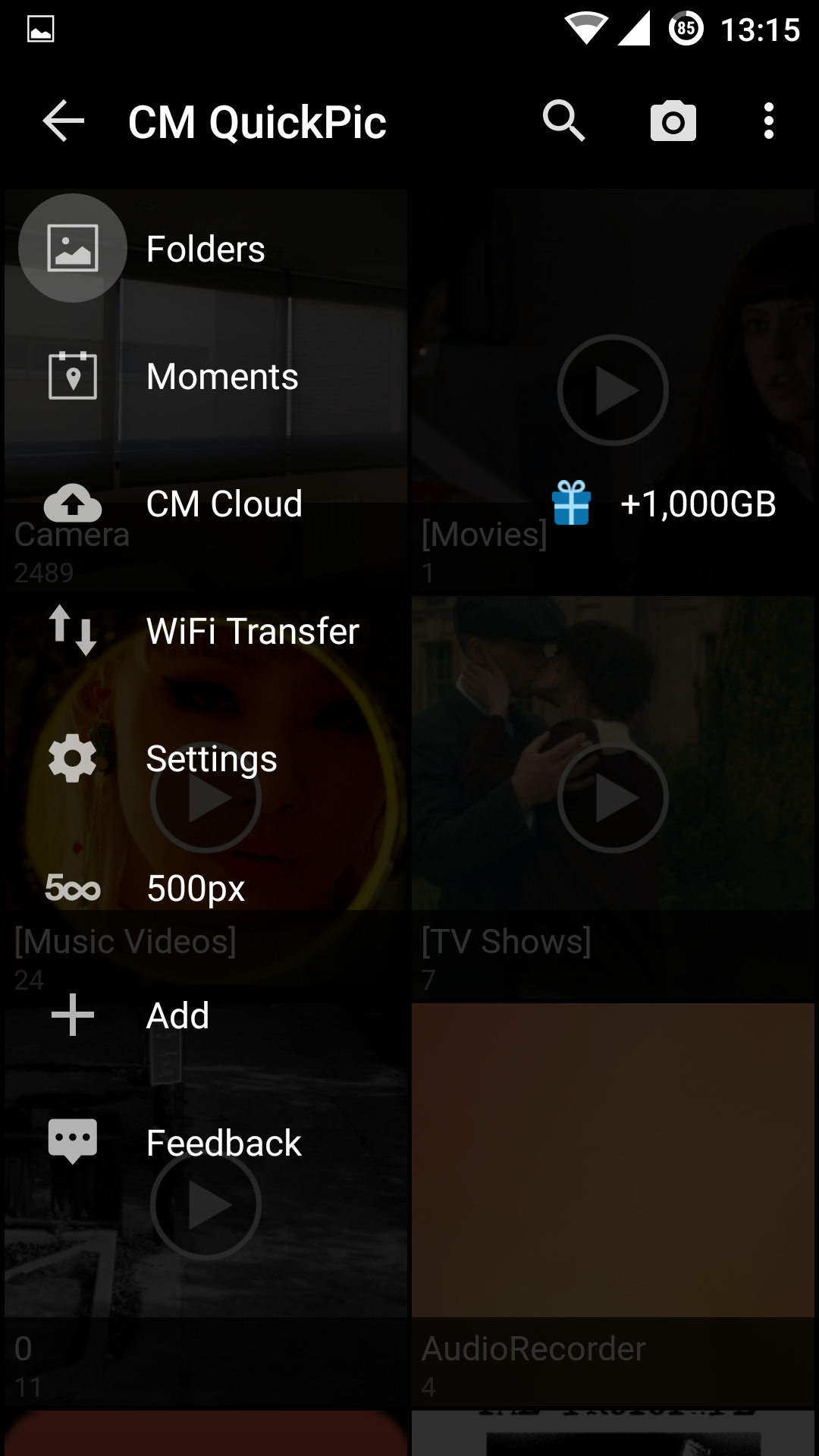Open the Folders section

click(205, 248)
